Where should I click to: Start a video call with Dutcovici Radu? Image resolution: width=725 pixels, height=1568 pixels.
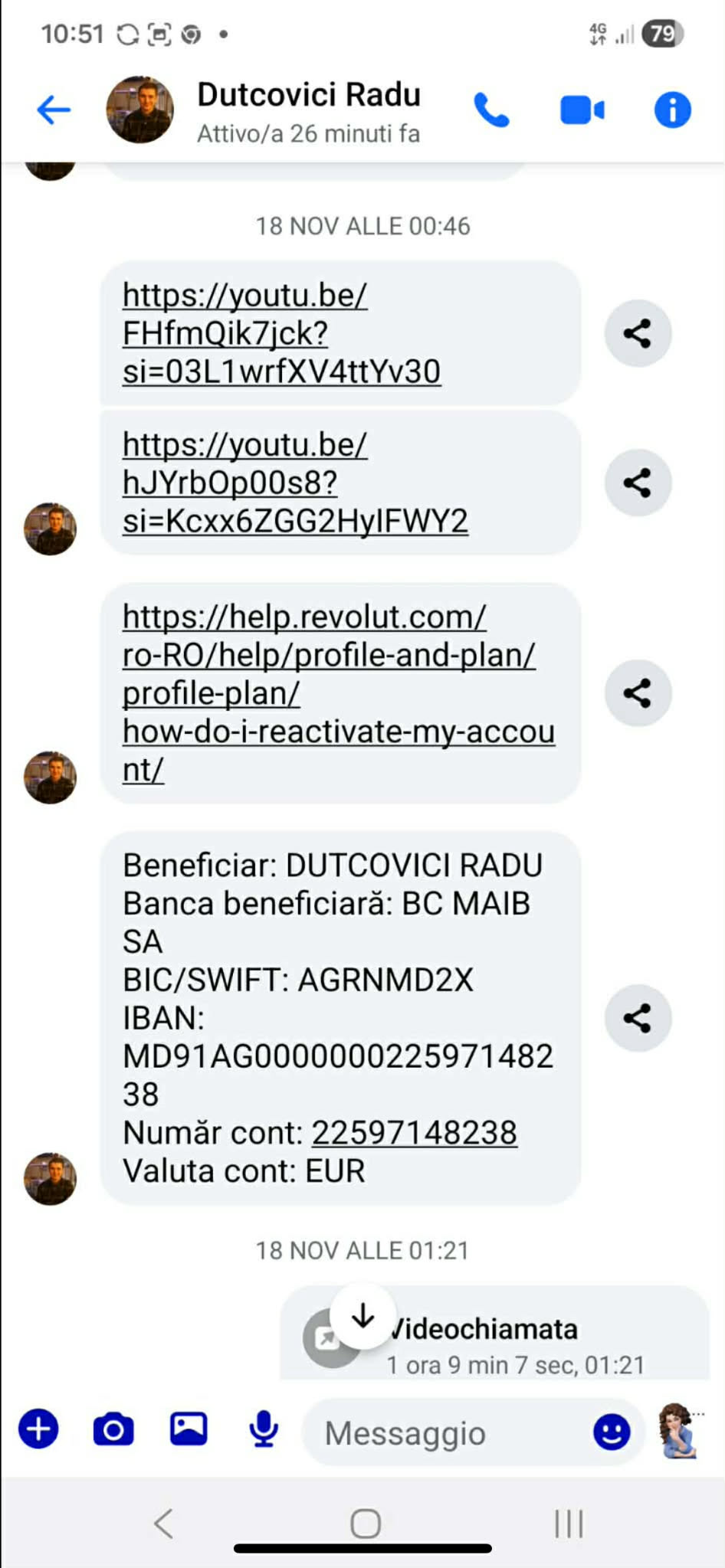pyautogui.click(x=582, y=110)
